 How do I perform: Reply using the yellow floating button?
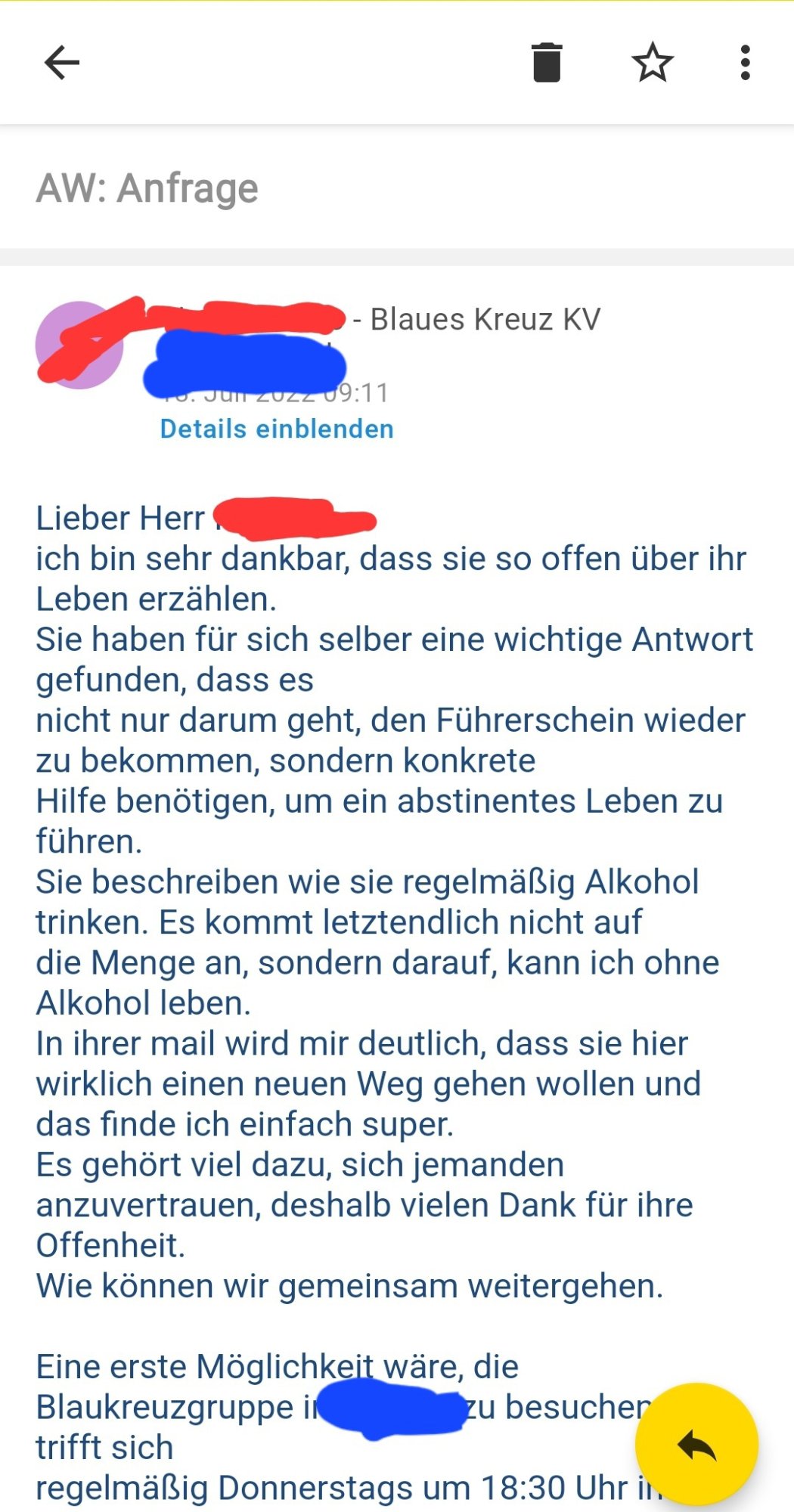(696, 1445)
